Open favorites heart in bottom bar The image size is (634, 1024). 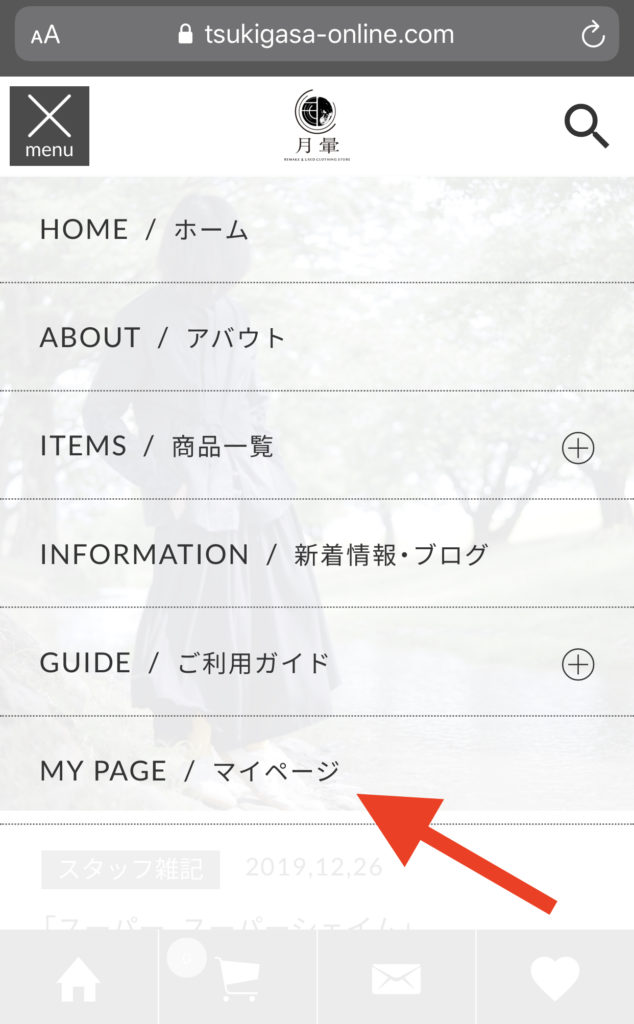click(x=555, y=979)
